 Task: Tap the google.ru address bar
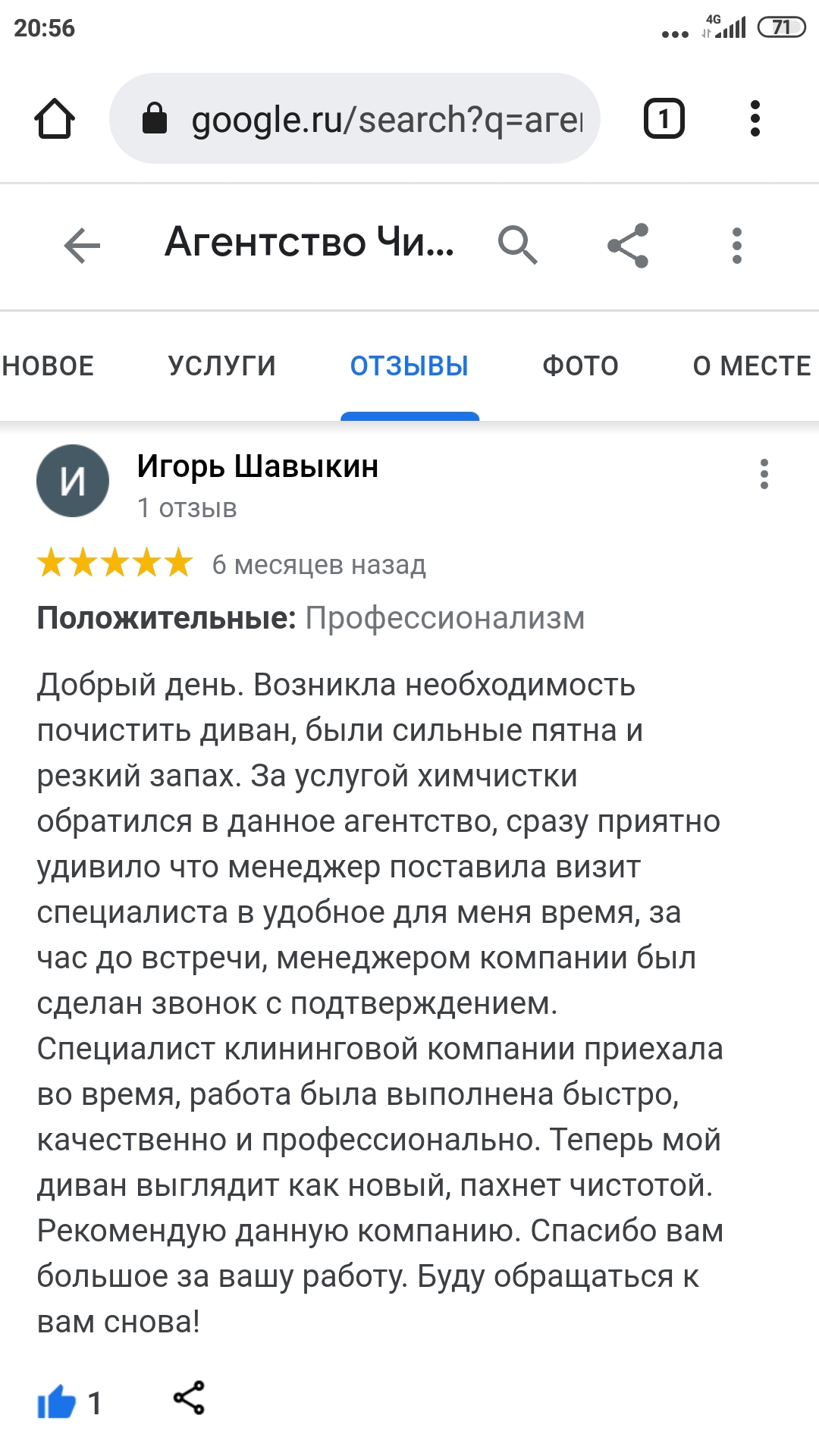[x=355, y=119]
